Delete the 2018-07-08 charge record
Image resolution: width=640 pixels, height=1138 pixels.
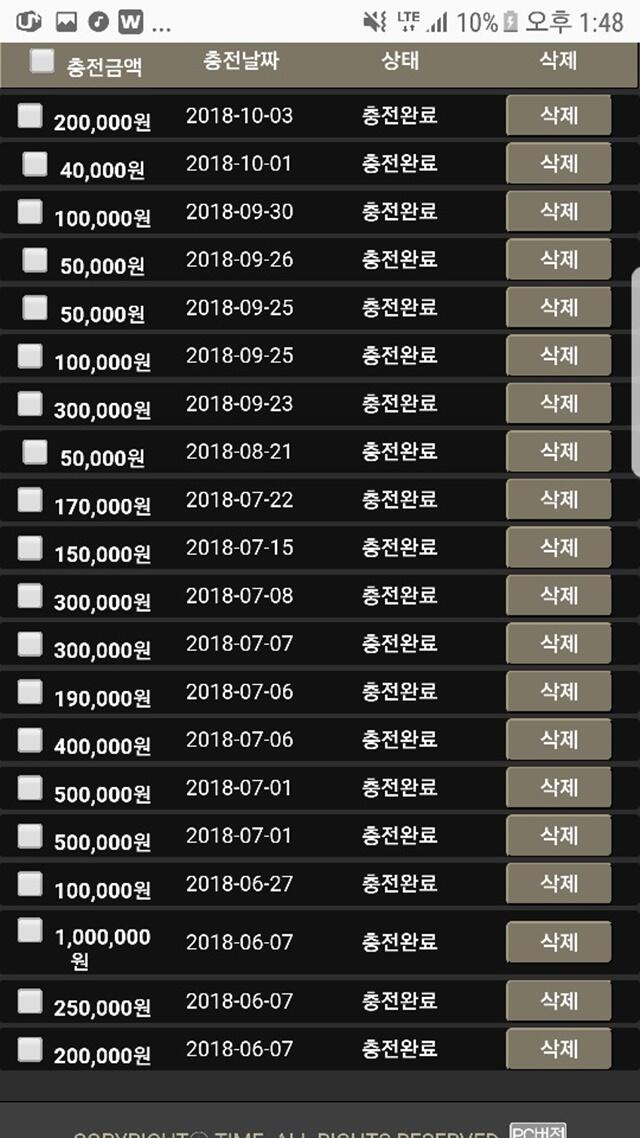point(558,595)
